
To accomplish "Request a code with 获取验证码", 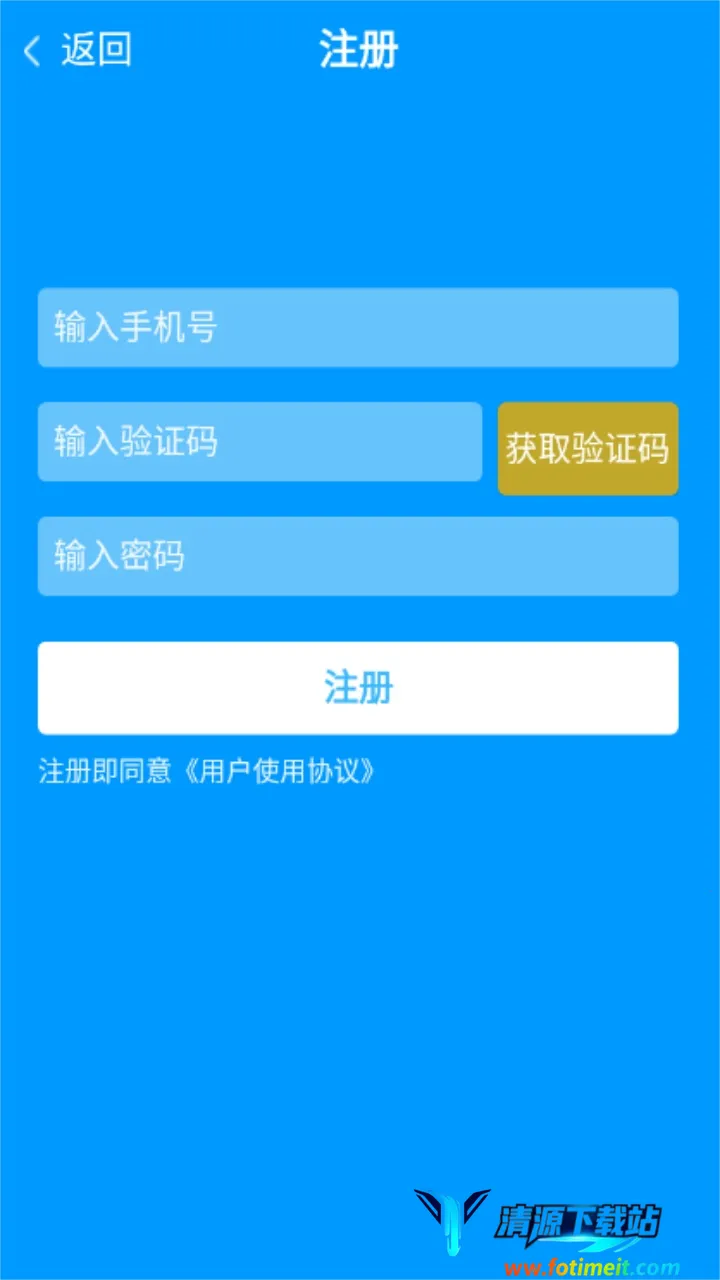I will tap(588, 449).
